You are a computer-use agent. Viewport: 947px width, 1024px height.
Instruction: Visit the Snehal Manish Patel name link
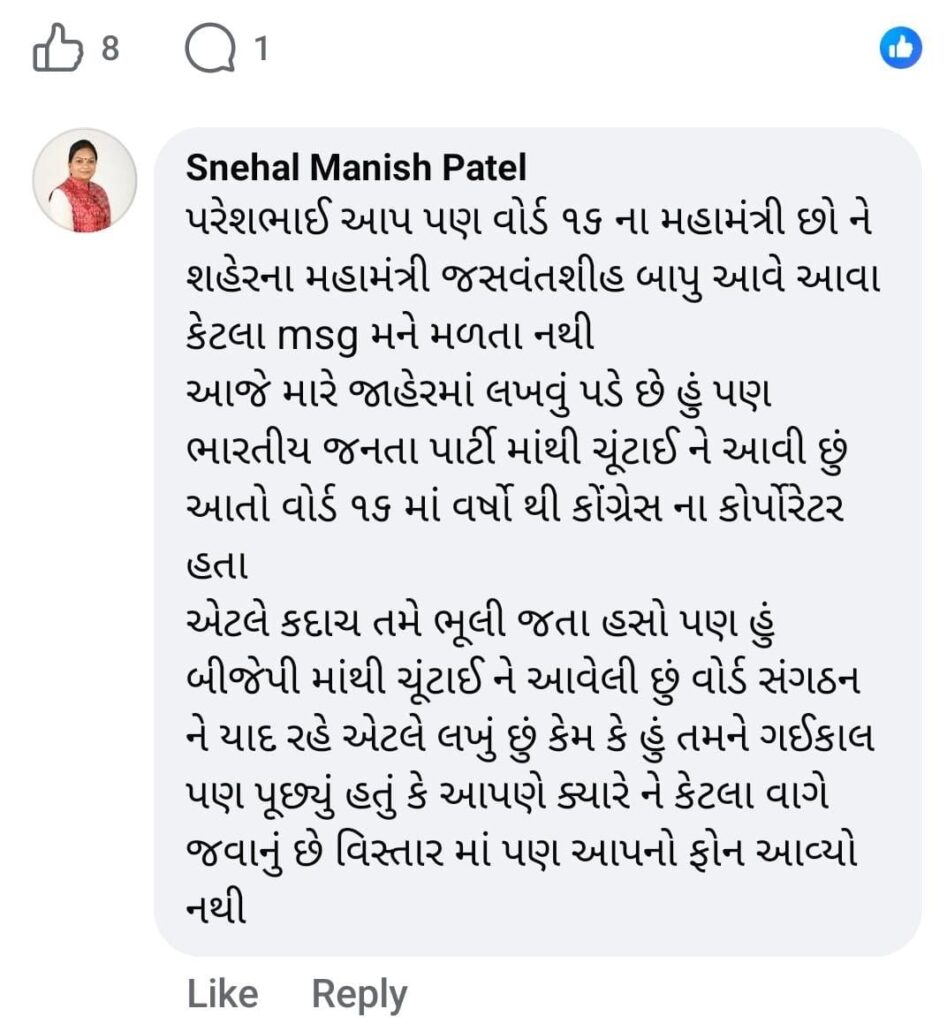pos(355,167)
